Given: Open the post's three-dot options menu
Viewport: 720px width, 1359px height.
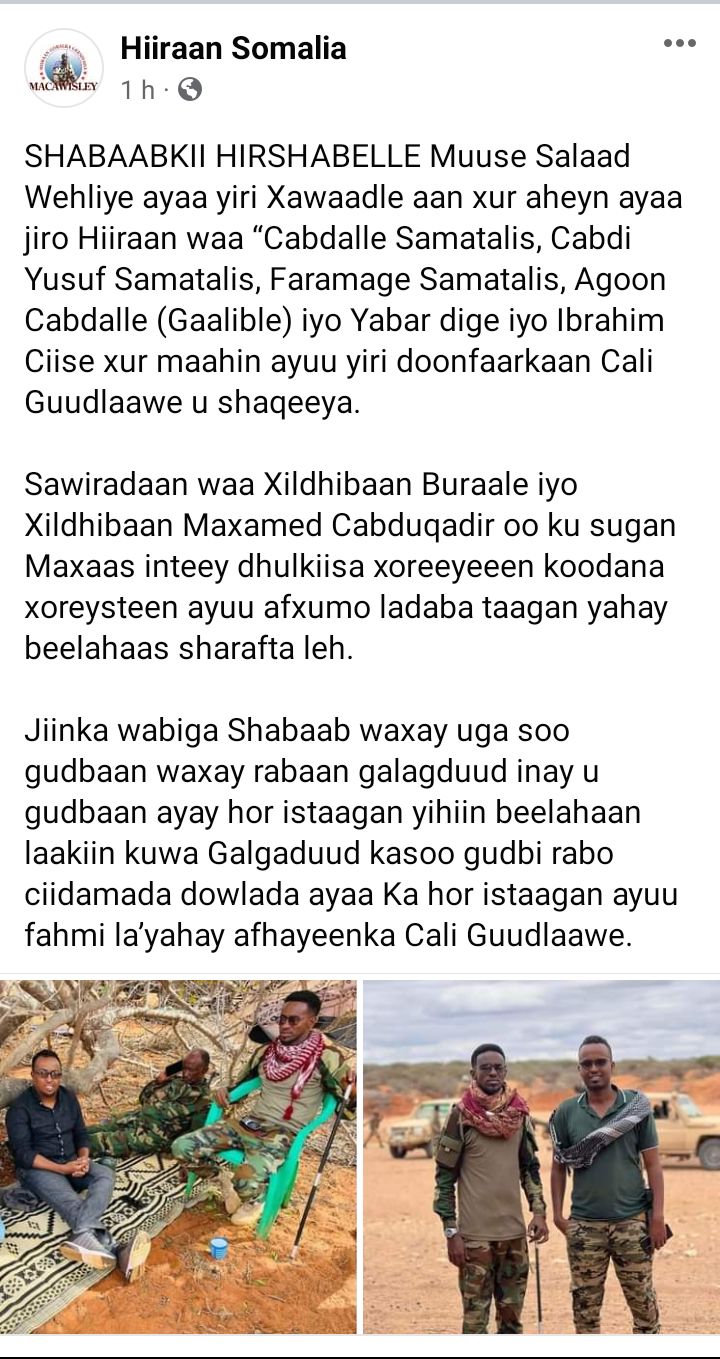Looking at the screenshot, I should coord(679,44).
